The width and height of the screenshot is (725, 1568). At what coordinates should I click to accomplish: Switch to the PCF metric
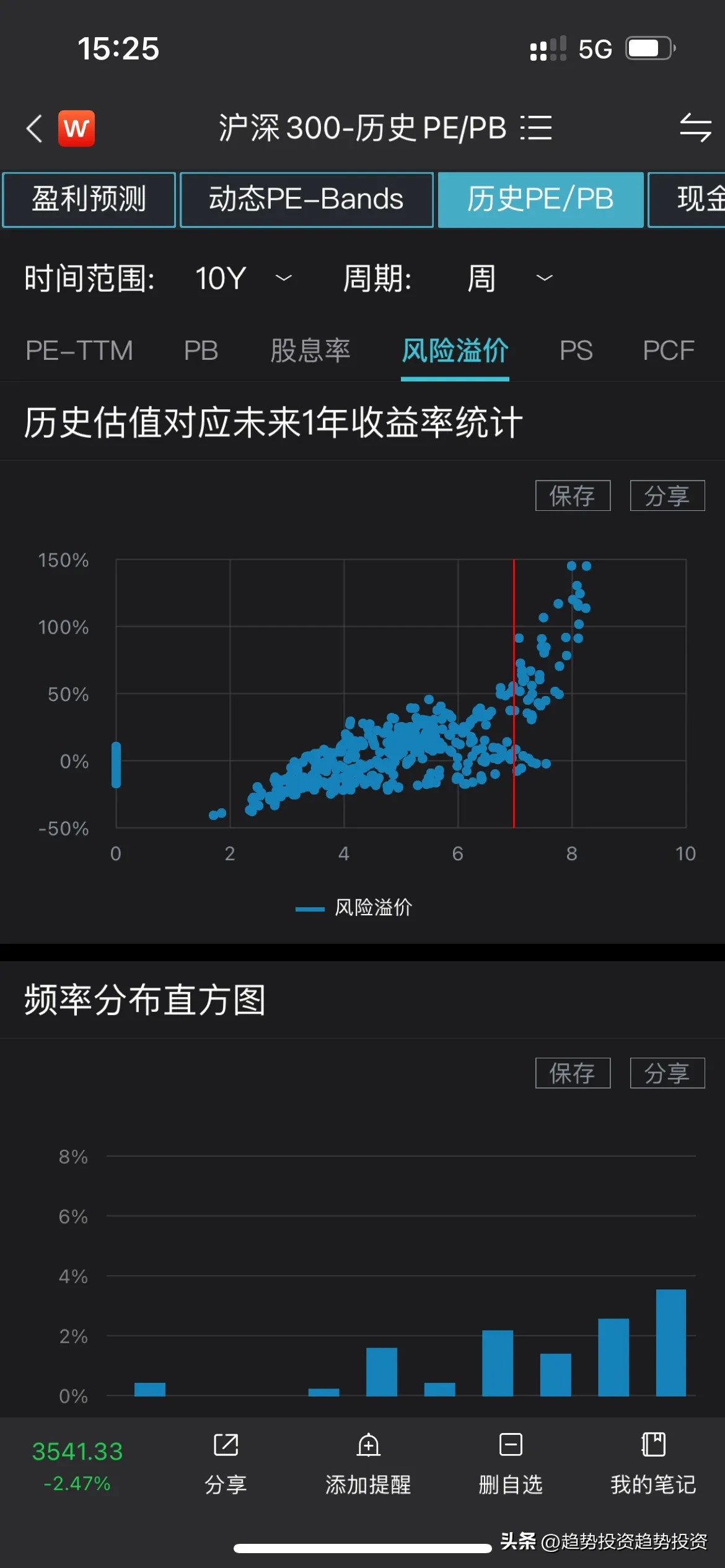(669, 351)
